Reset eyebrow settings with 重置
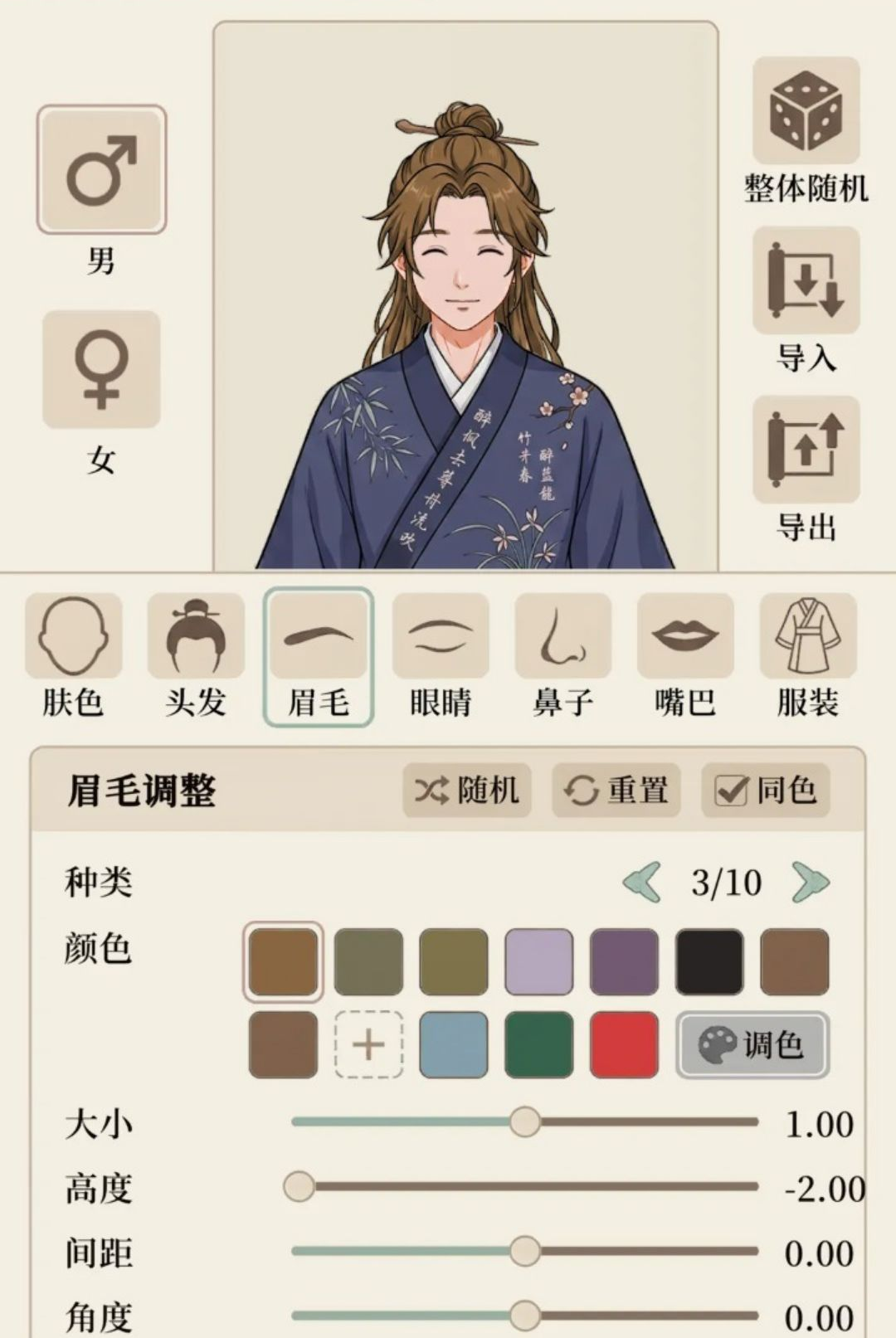Screen dimensions: 896x1338 pos(616,791)
